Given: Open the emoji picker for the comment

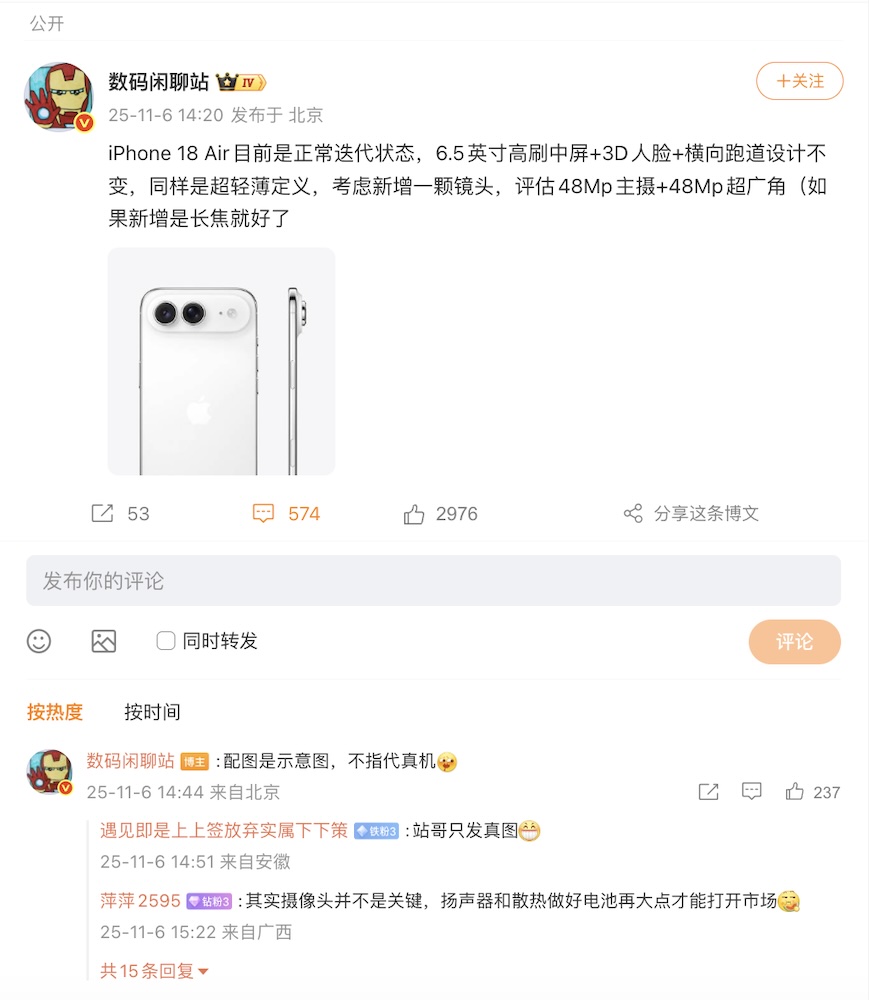Looking at the screenshot, I should (39, 641).
